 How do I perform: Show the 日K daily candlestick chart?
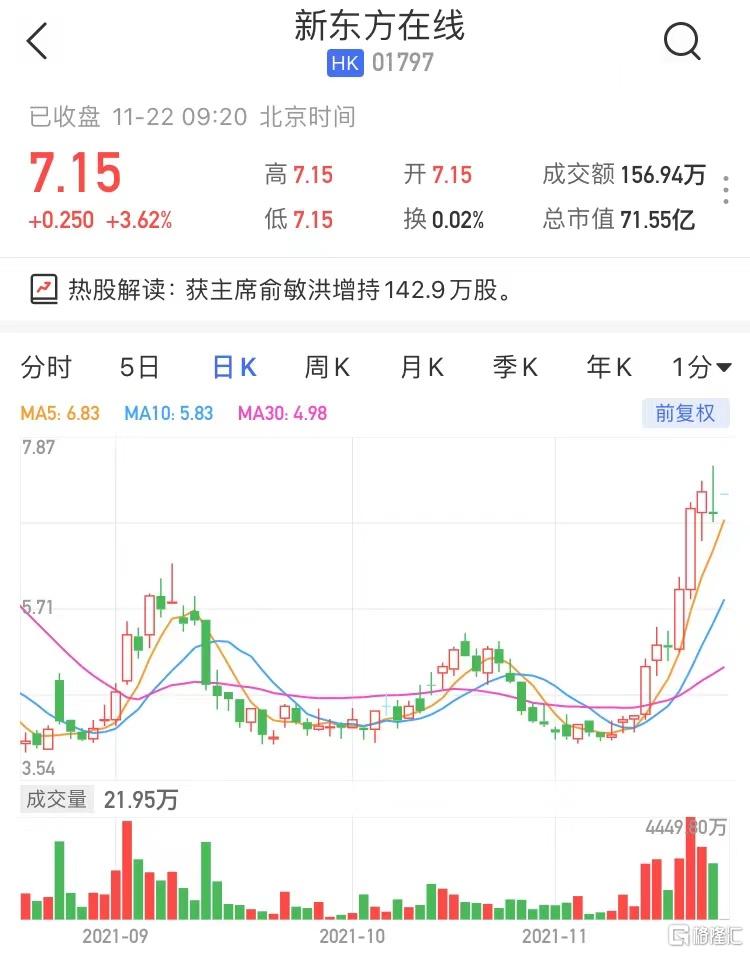tap(235, 368)
